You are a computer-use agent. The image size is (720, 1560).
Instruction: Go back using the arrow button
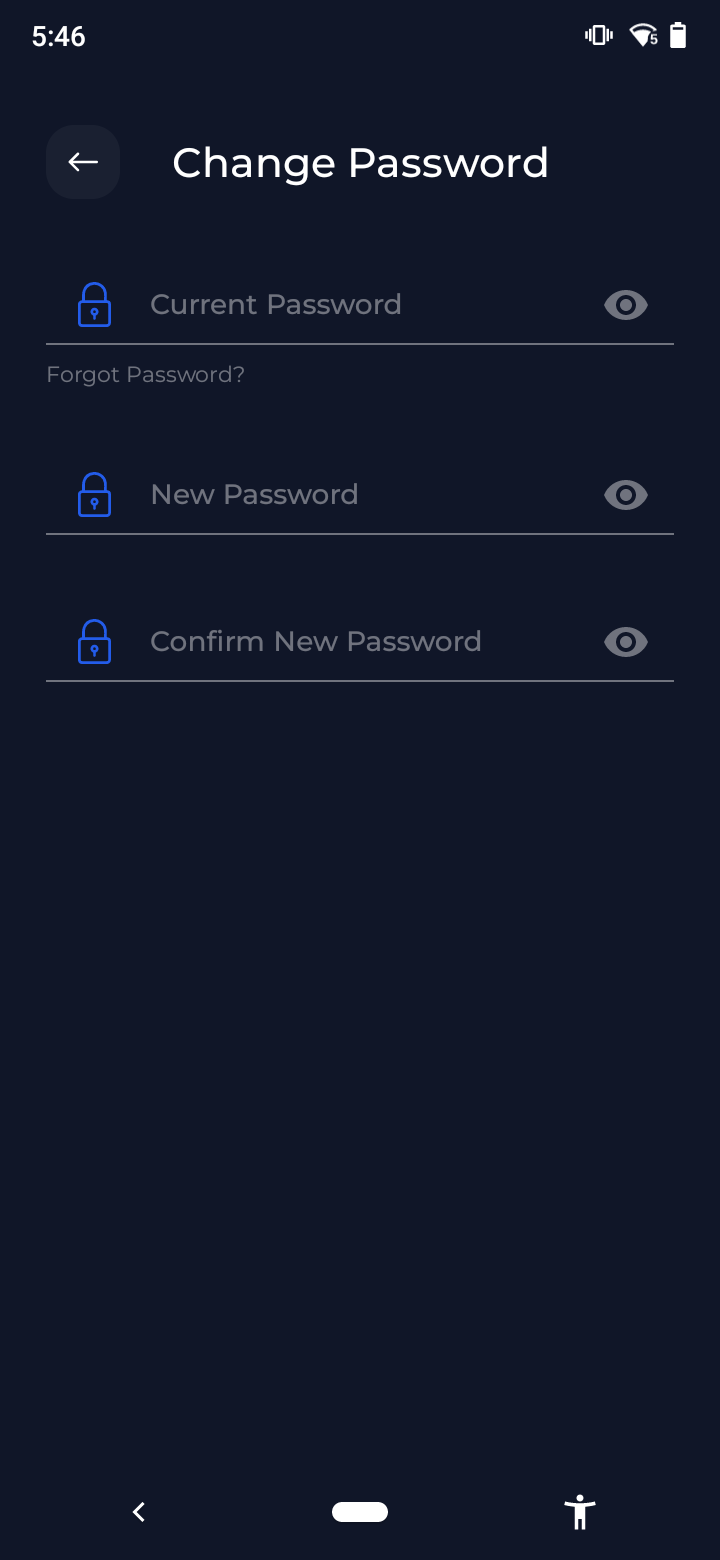(x=83, y=162)
